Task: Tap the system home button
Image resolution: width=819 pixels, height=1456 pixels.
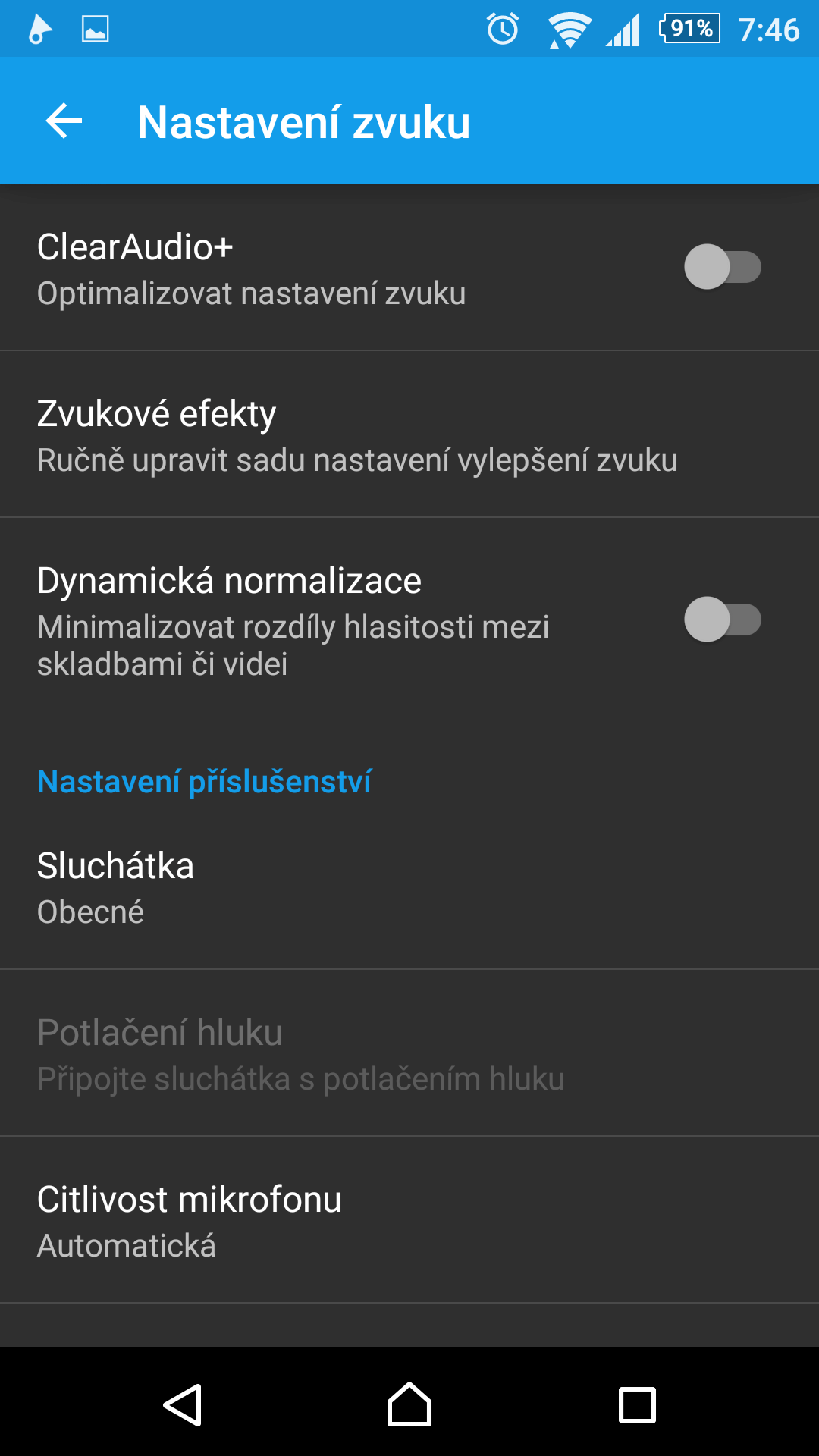Action: coord(409,1404)
